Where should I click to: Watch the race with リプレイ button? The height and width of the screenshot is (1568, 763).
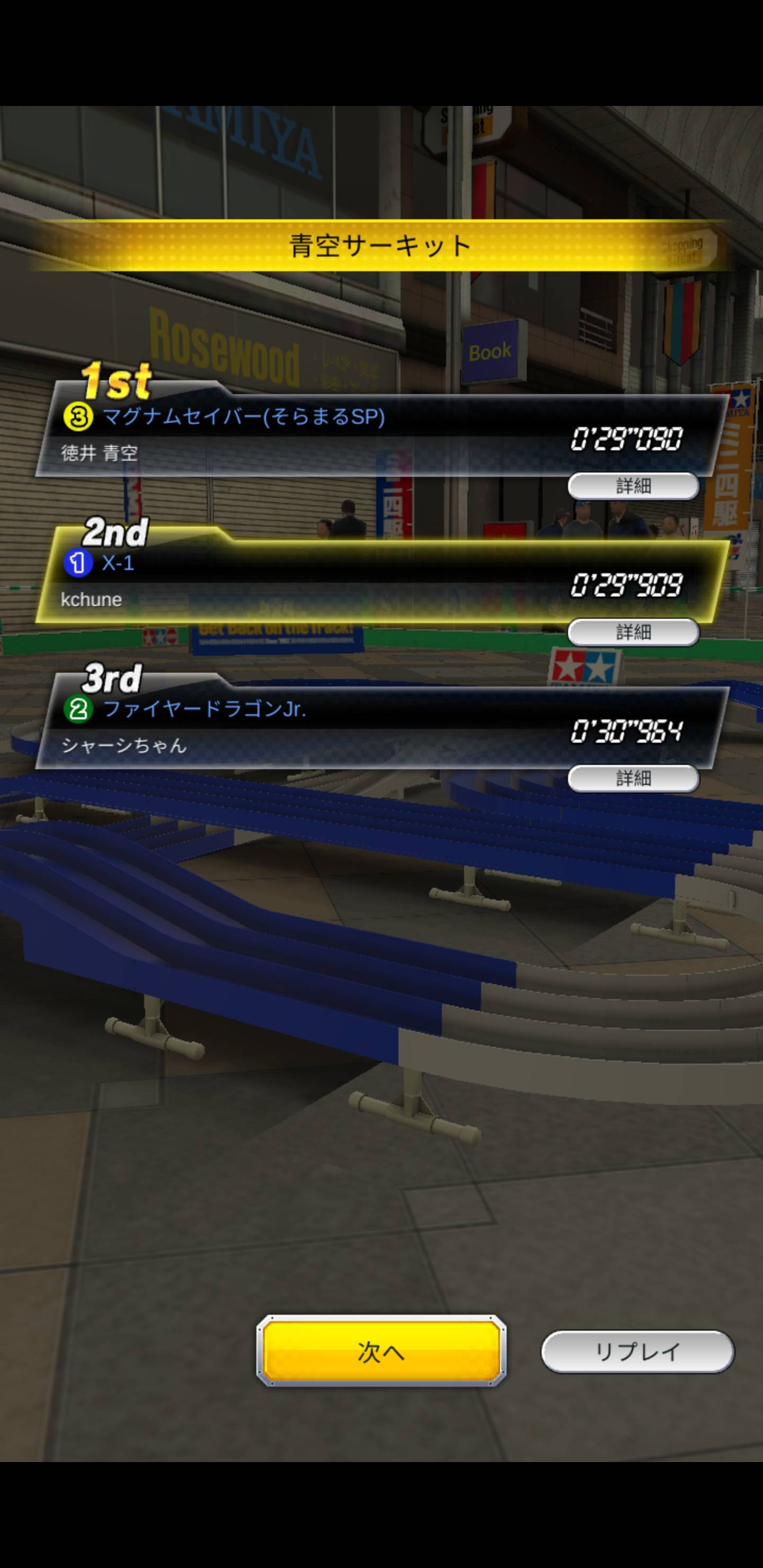tap(637, 1351)
